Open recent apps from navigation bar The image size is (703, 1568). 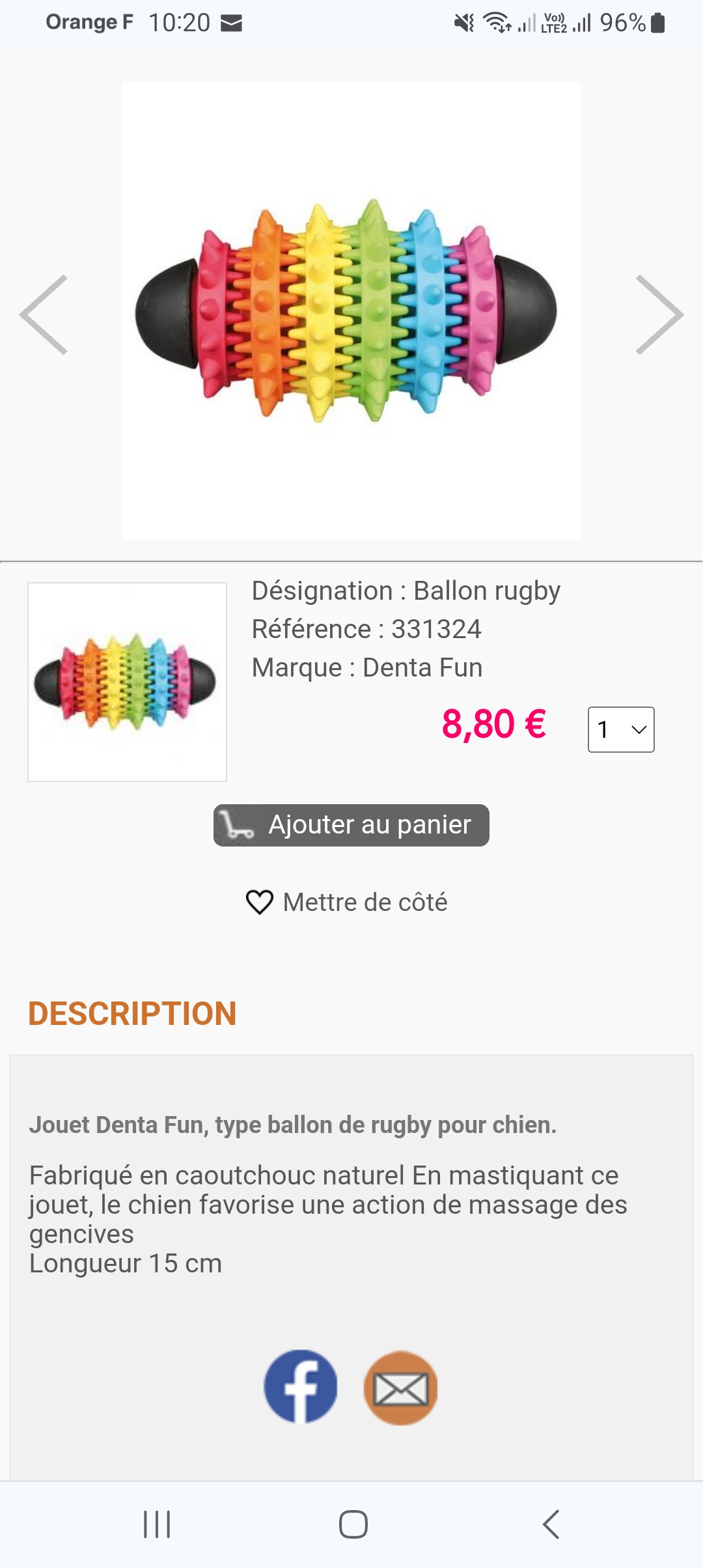coord(157,1524)
